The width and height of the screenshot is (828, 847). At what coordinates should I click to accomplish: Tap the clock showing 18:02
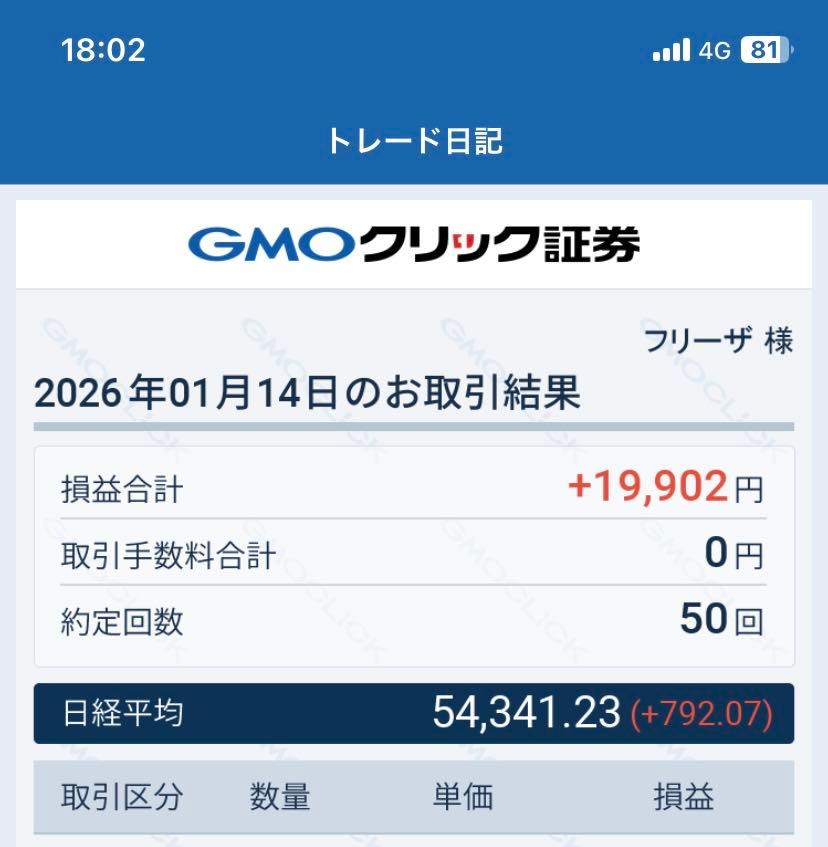click(105, 51)
